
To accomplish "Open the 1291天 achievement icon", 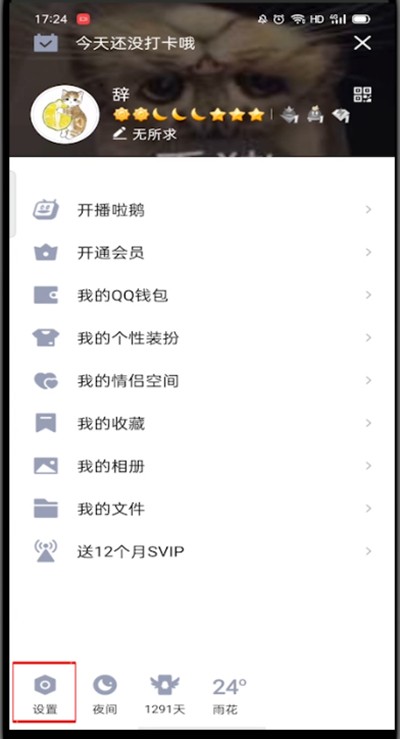I will [164, 694].
